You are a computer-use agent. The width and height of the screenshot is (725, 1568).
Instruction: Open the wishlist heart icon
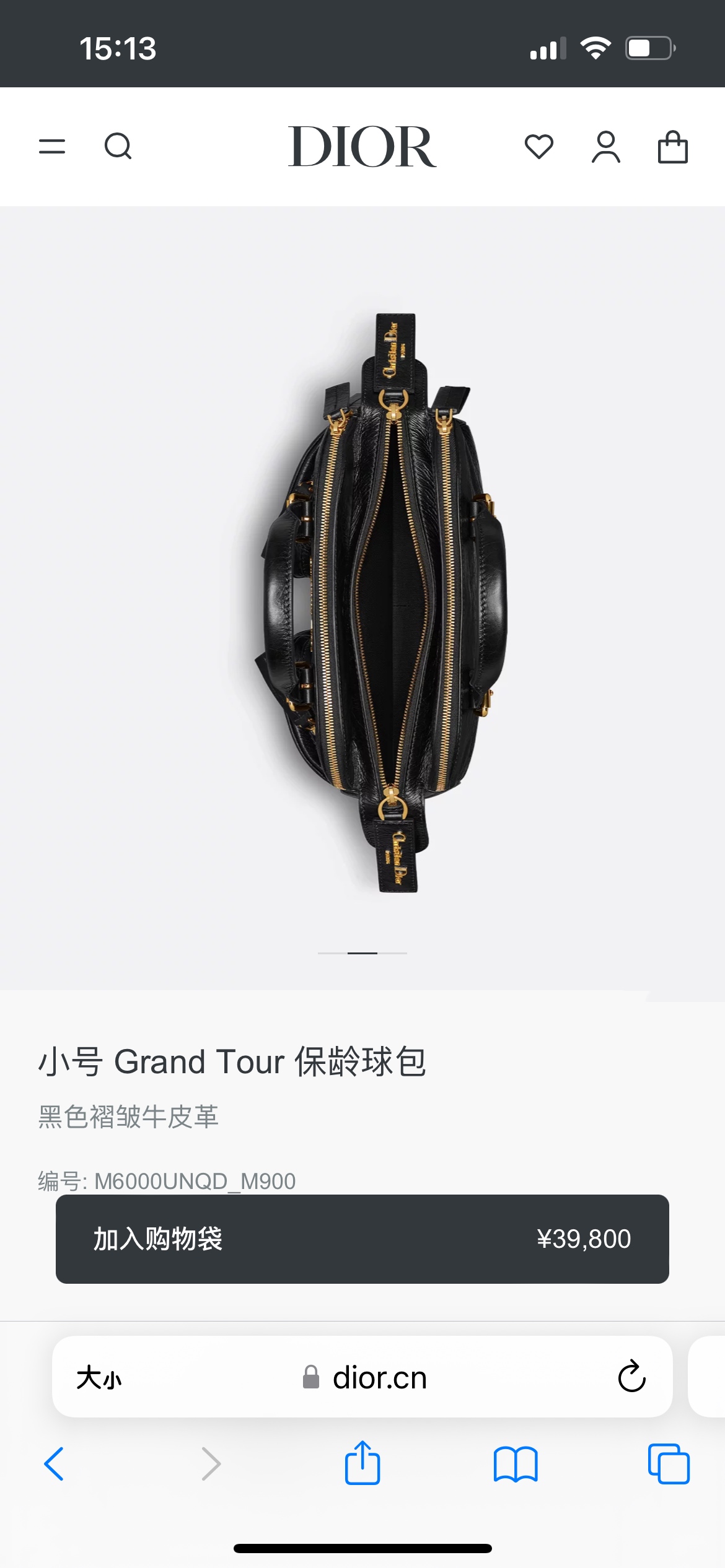[538, 147]
